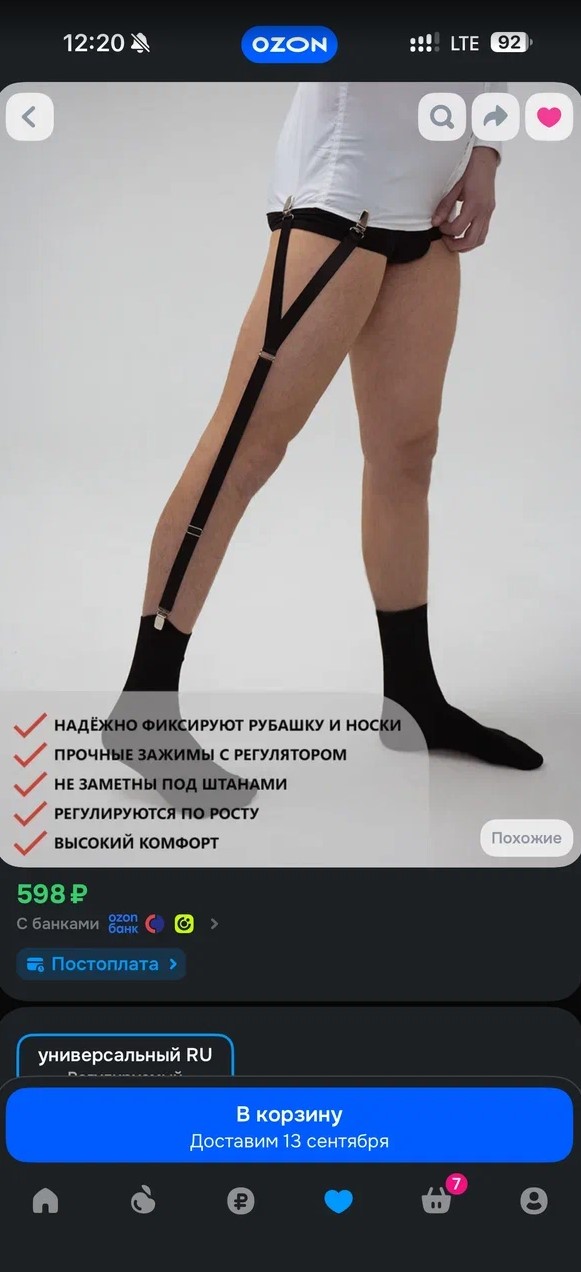
Task: Select the универсальный RU size
Action: pyautogui.click(x=125, y=1057)
